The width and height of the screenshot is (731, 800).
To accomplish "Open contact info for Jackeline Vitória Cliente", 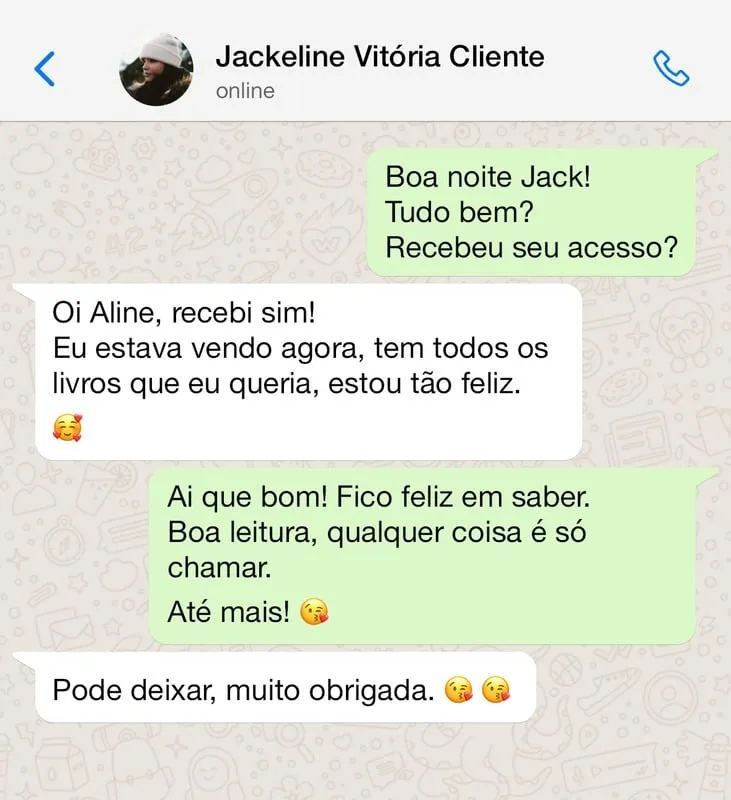I will (x=380, y=57).
